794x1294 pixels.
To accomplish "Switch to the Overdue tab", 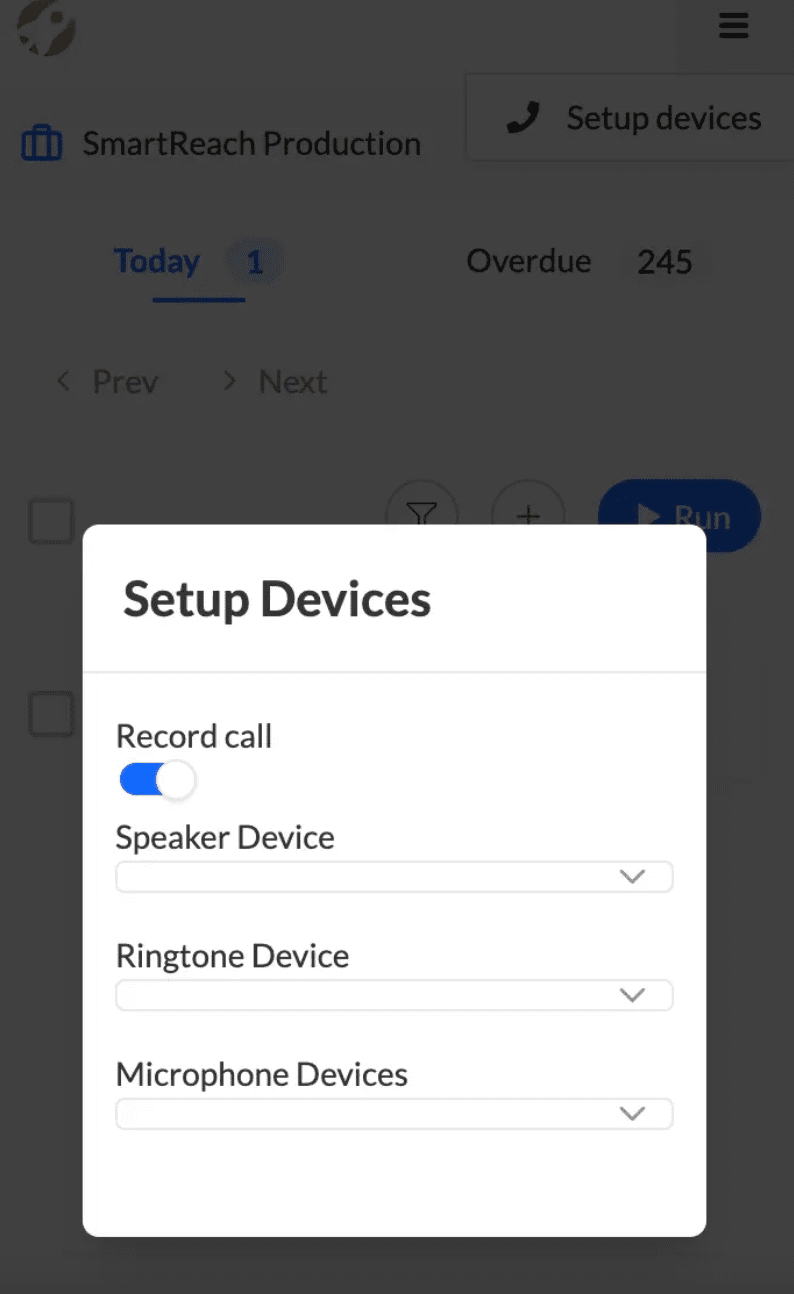I will pyautogui.click(x=529, y=262).
